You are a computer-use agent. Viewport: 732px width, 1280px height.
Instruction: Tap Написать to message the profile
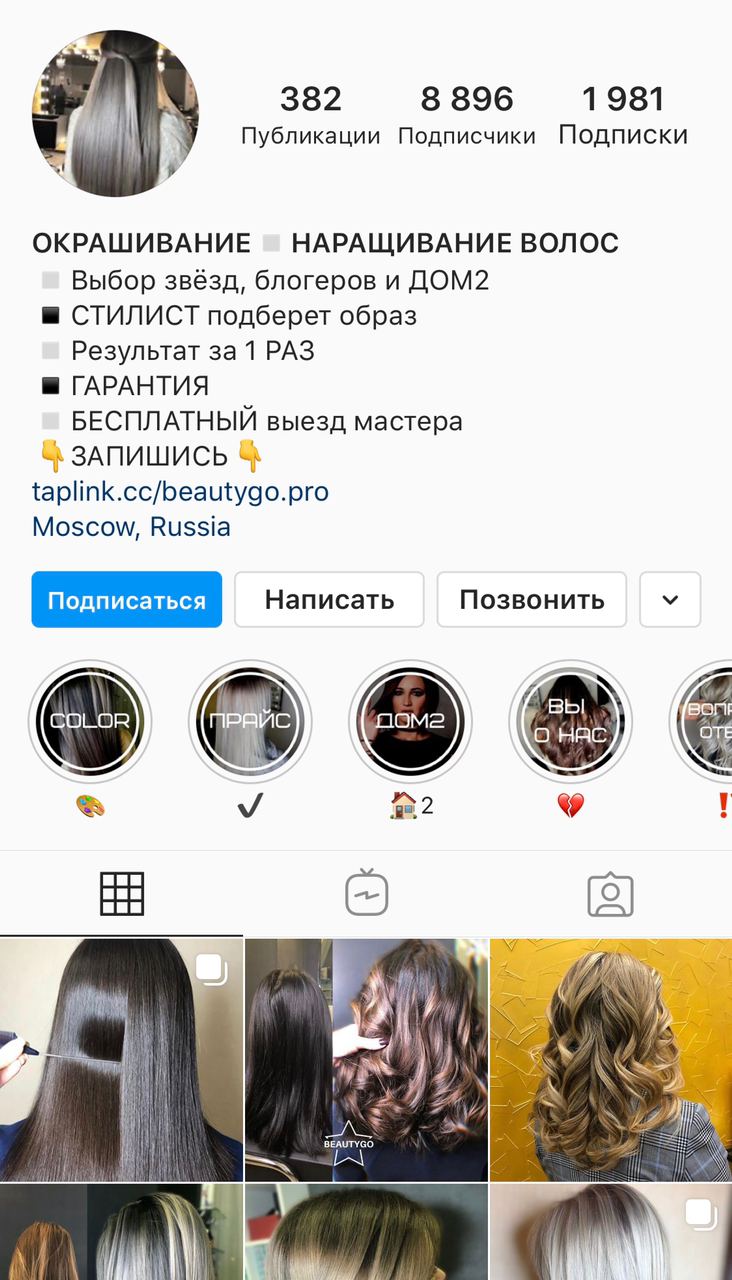coord(329,600)
